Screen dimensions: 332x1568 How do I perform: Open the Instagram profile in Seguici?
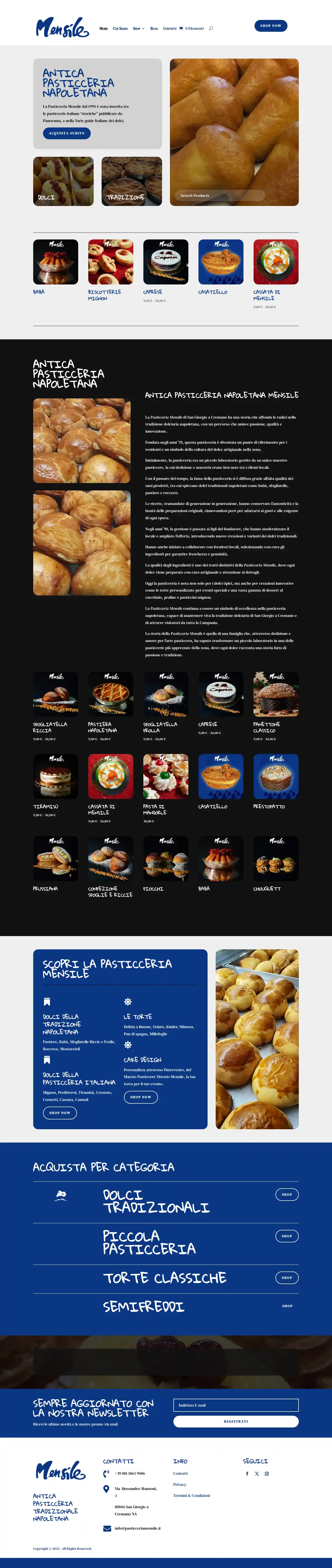[x=266, y=1474]
